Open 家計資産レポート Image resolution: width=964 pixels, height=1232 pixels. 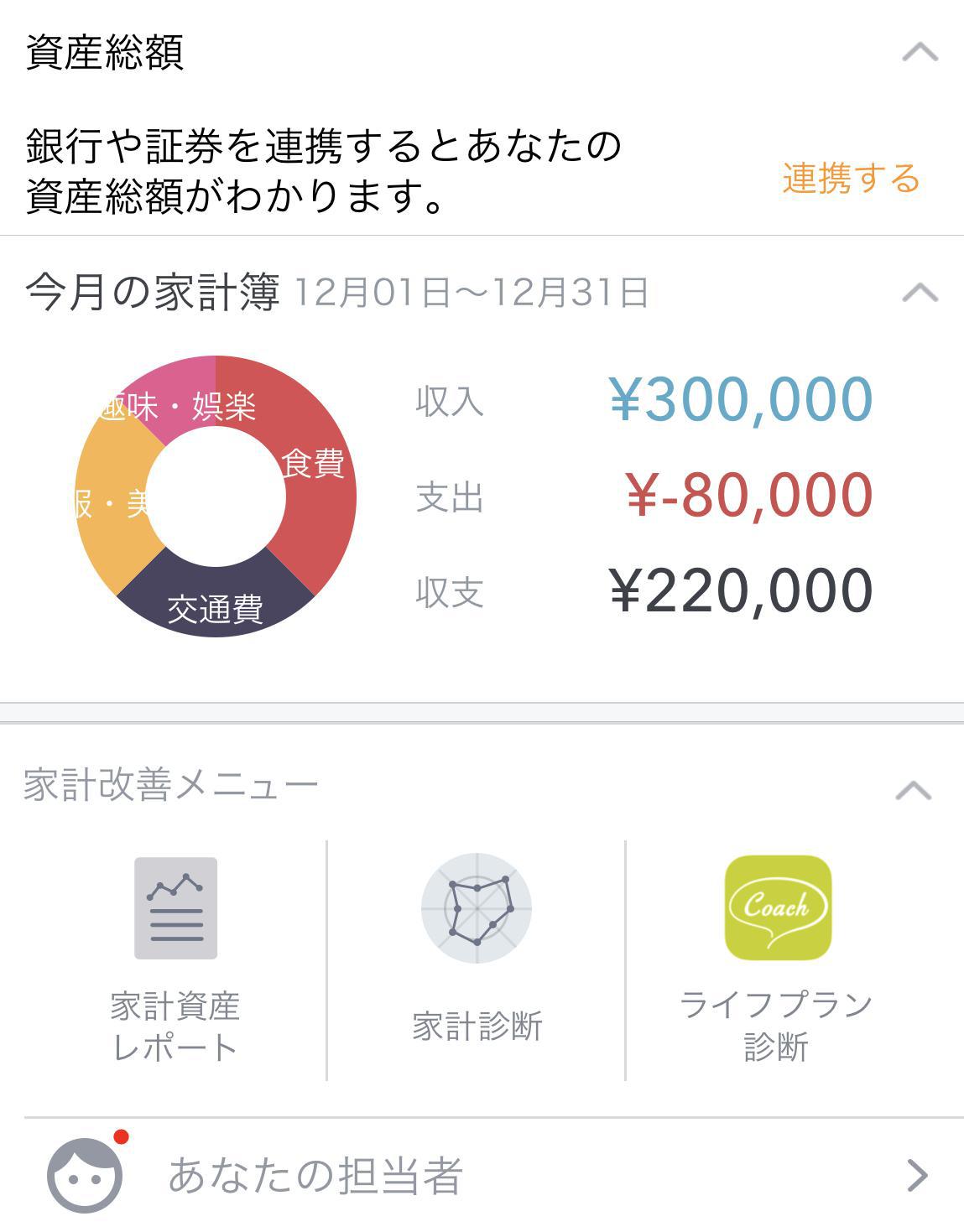coord(175,959)
